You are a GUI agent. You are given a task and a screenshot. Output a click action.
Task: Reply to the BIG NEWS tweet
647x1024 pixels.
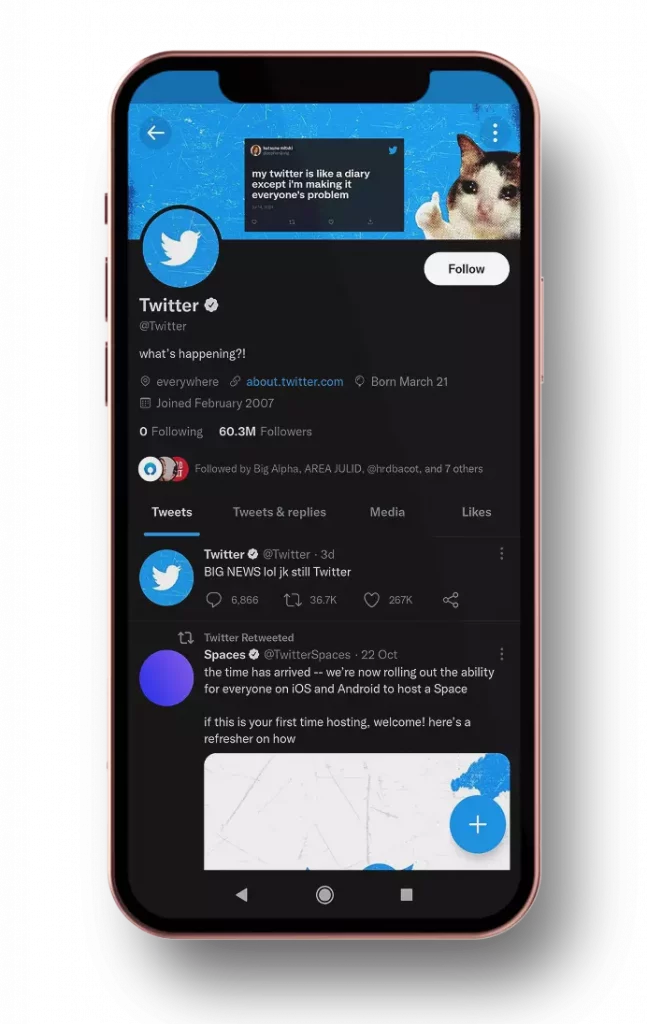[x=214, y=600]
